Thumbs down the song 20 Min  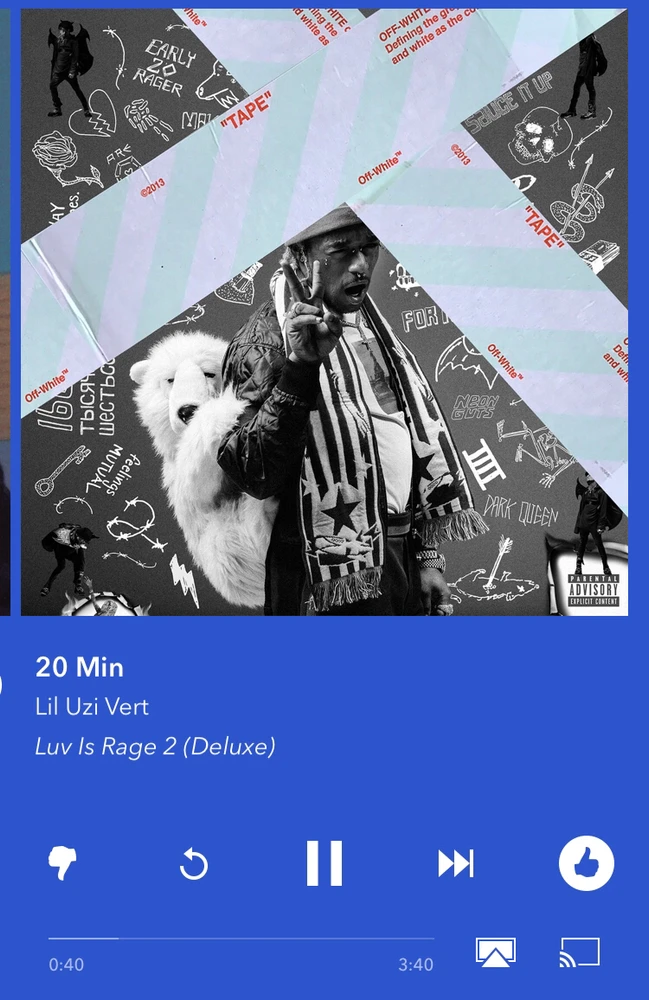(62, 863)
